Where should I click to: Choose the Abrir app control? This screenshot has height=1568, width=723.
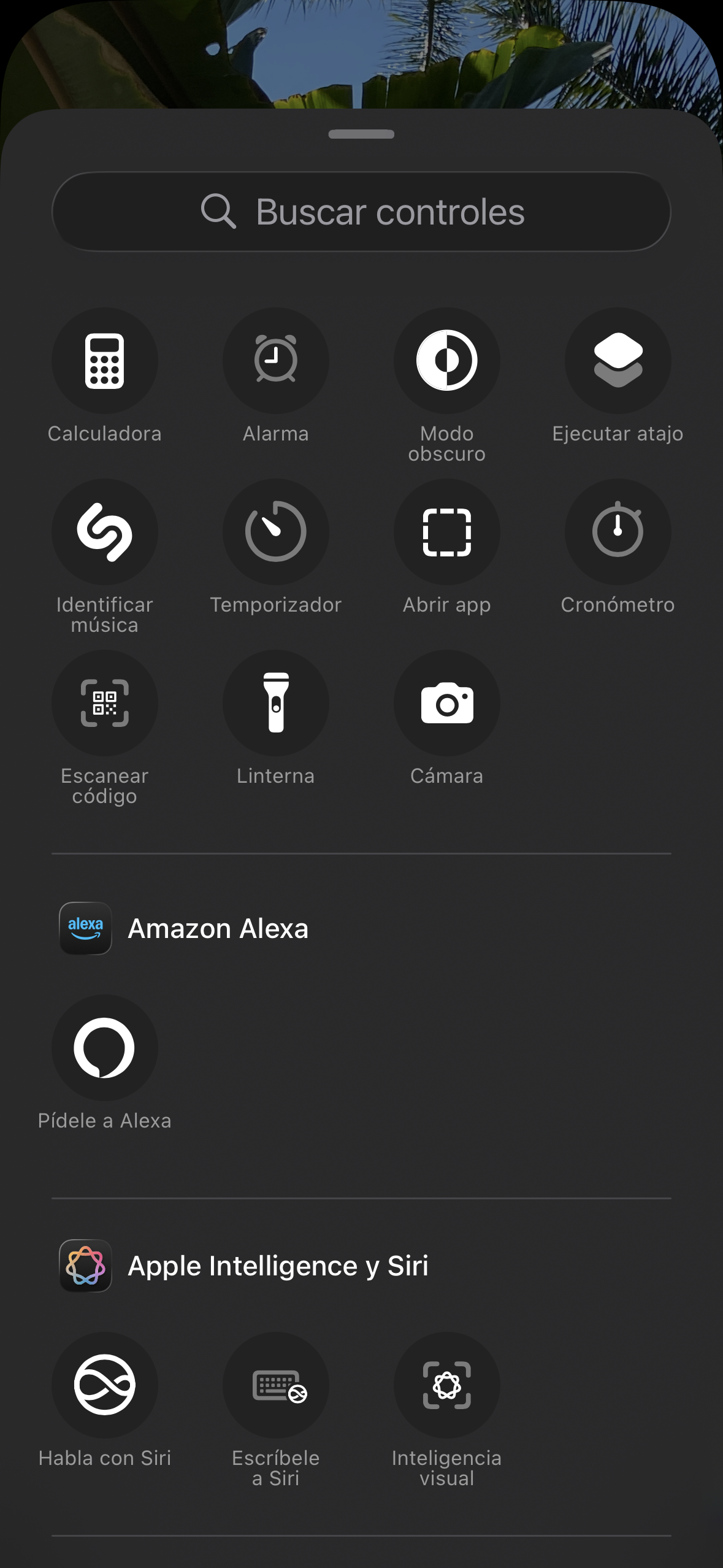(447, 532)
